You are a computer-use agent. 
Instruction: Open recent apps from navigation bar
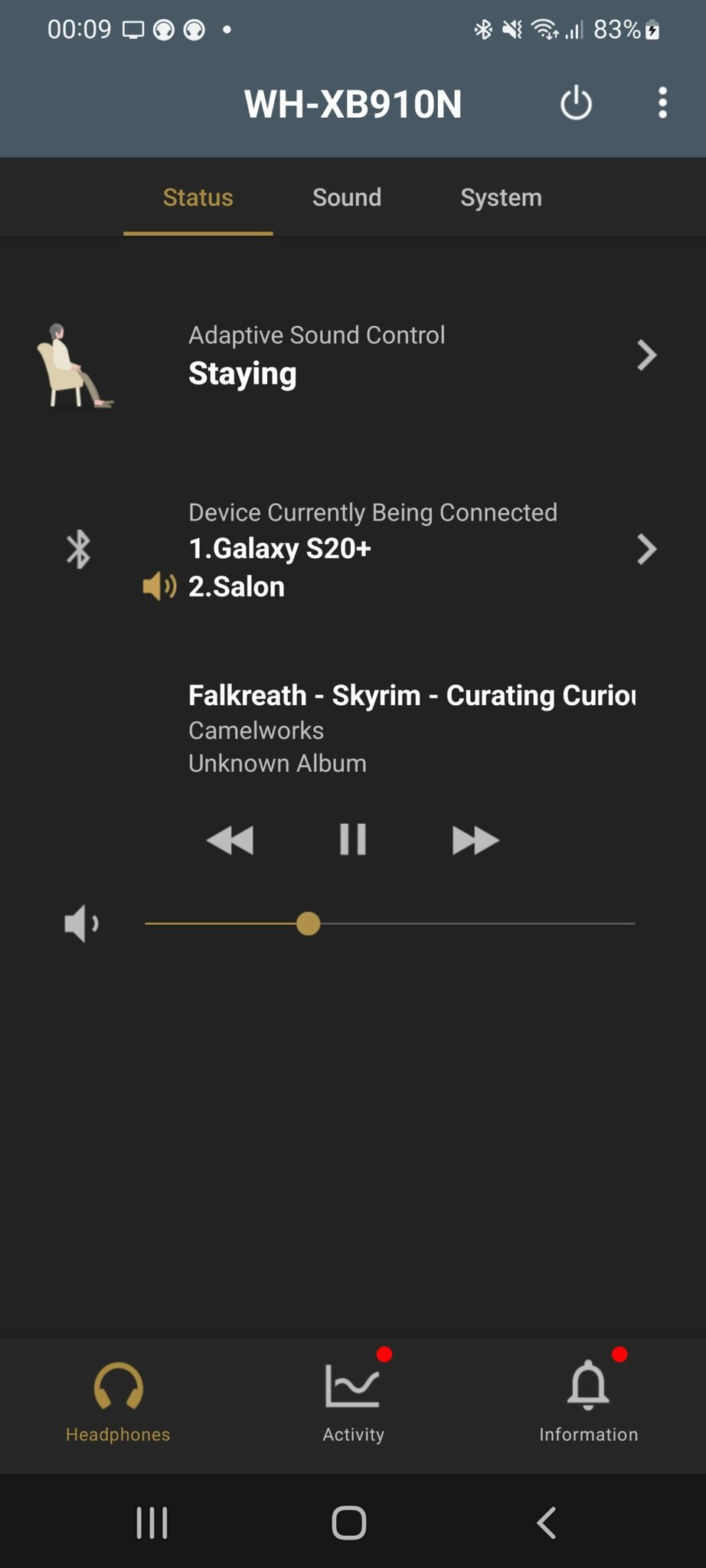click(152, 1522)
